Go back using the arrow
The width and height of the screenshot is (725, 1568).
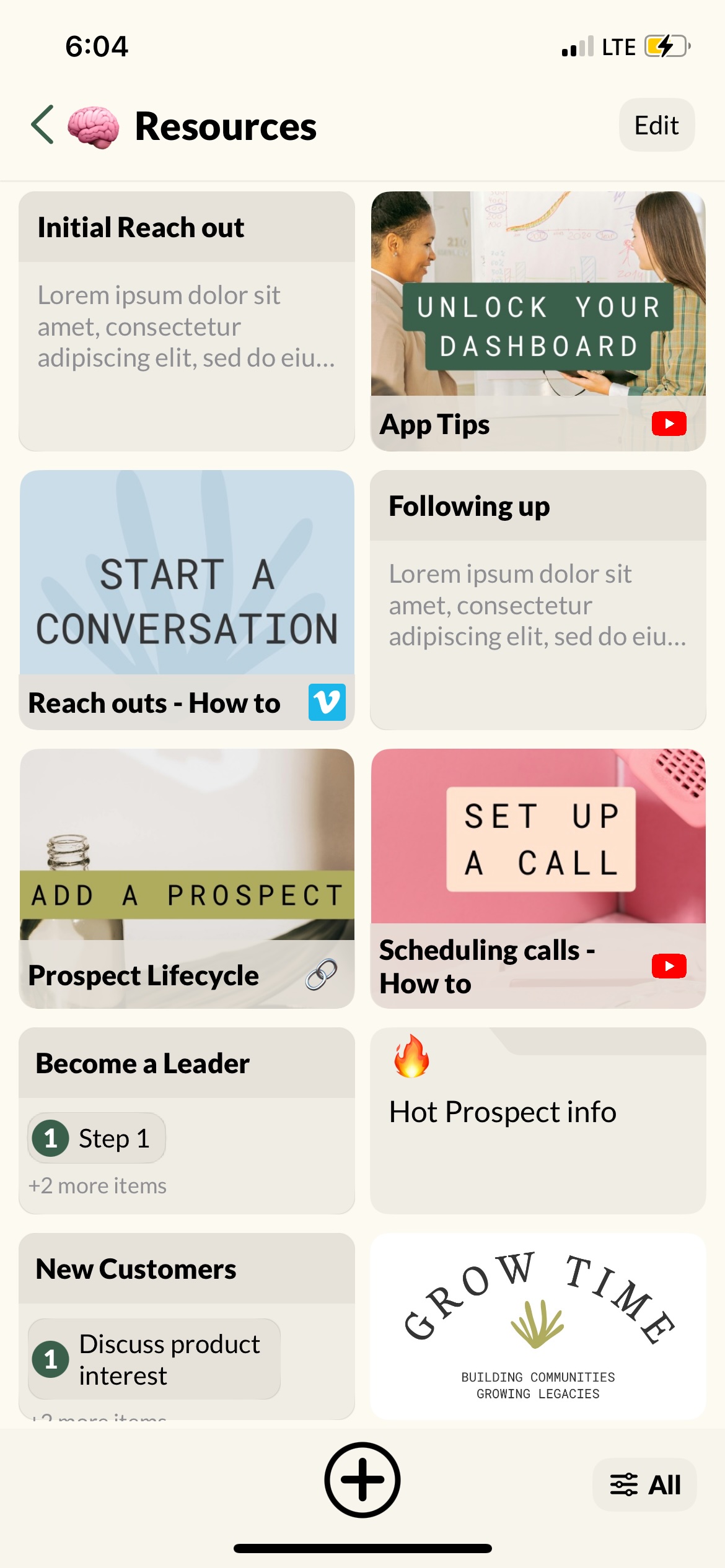pos(42,125)
